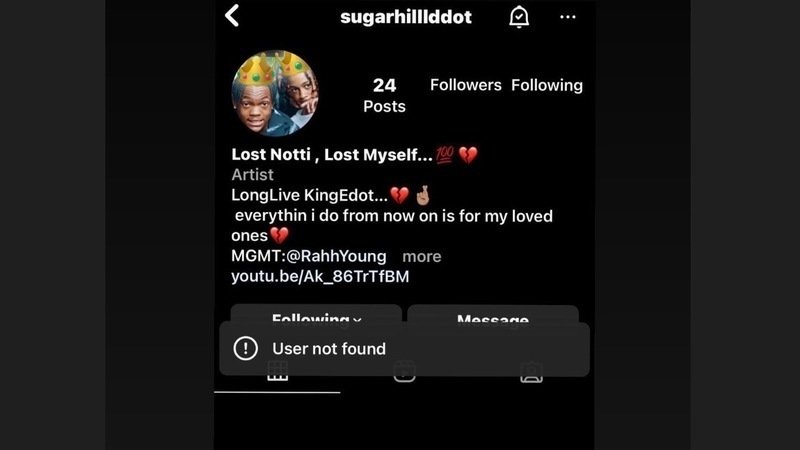Go back from the sugarhillddot profile
The height and width of the screenshot is (450, 800).
(x=232, y=16)
